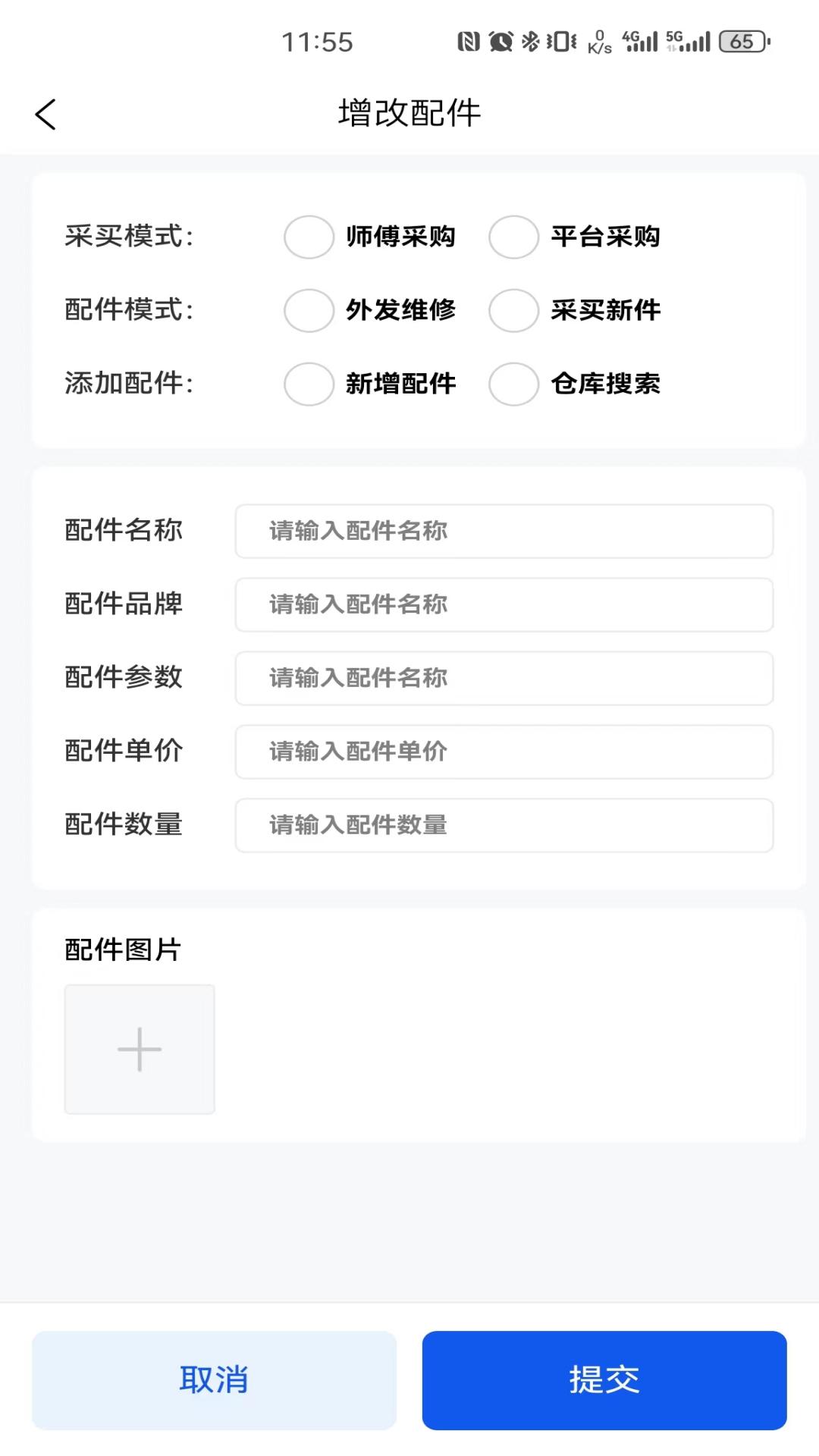819x1456 pixels.
Task: Click the back arrow to leave 增改配件
Action: [x=45, y=114]
